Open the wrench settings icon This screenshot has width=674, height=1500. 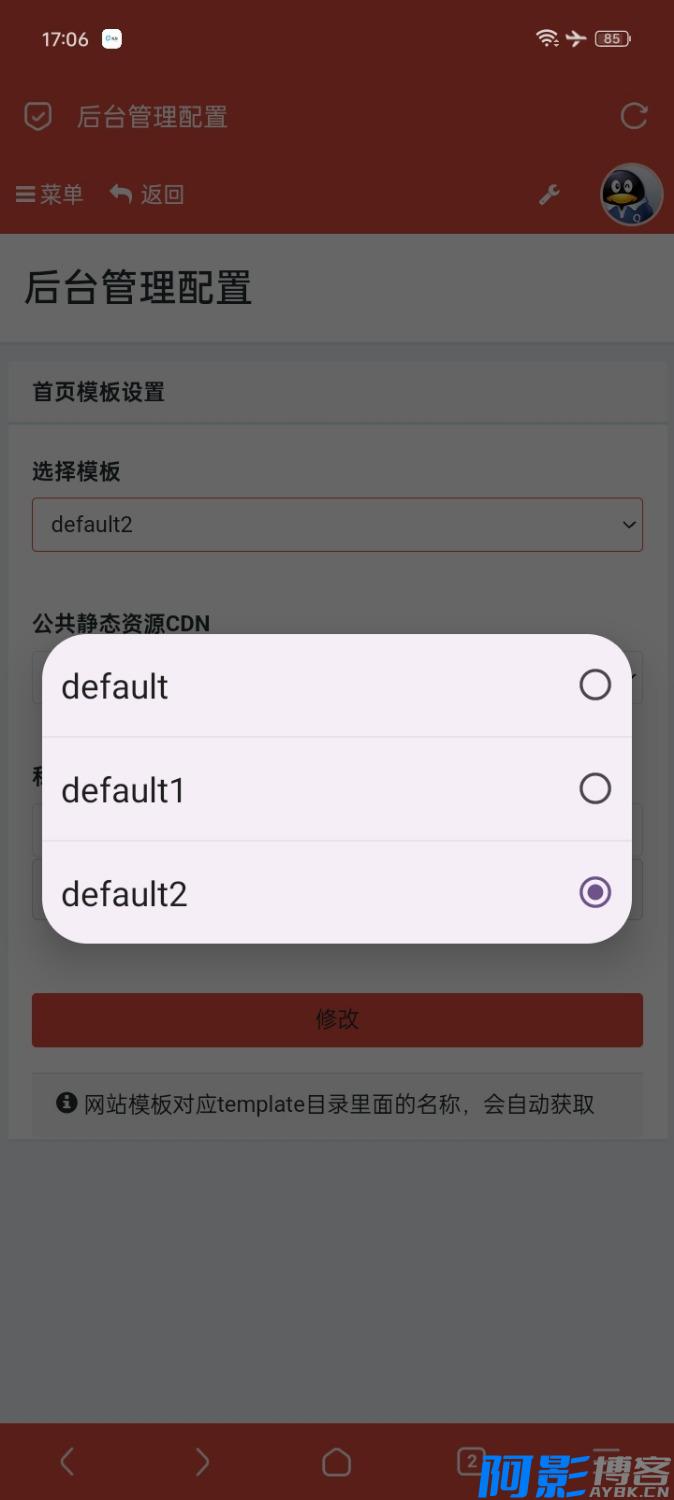pos(549,195)
